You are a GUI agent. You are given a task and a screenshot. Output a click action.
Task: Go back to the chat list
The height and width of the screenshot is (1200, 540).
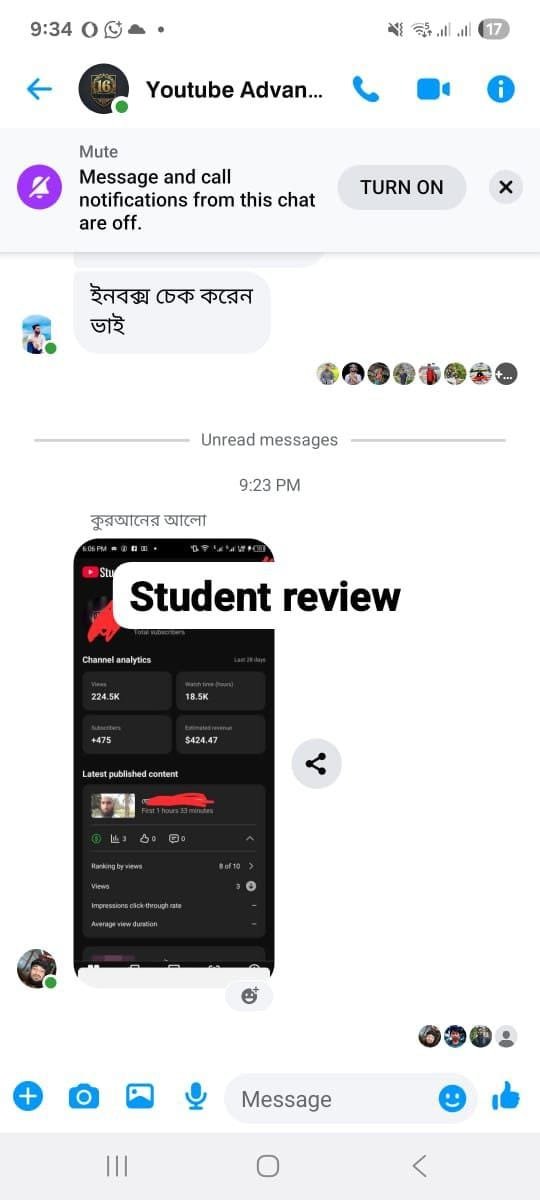pyautogui.click(x=39, y=89)
